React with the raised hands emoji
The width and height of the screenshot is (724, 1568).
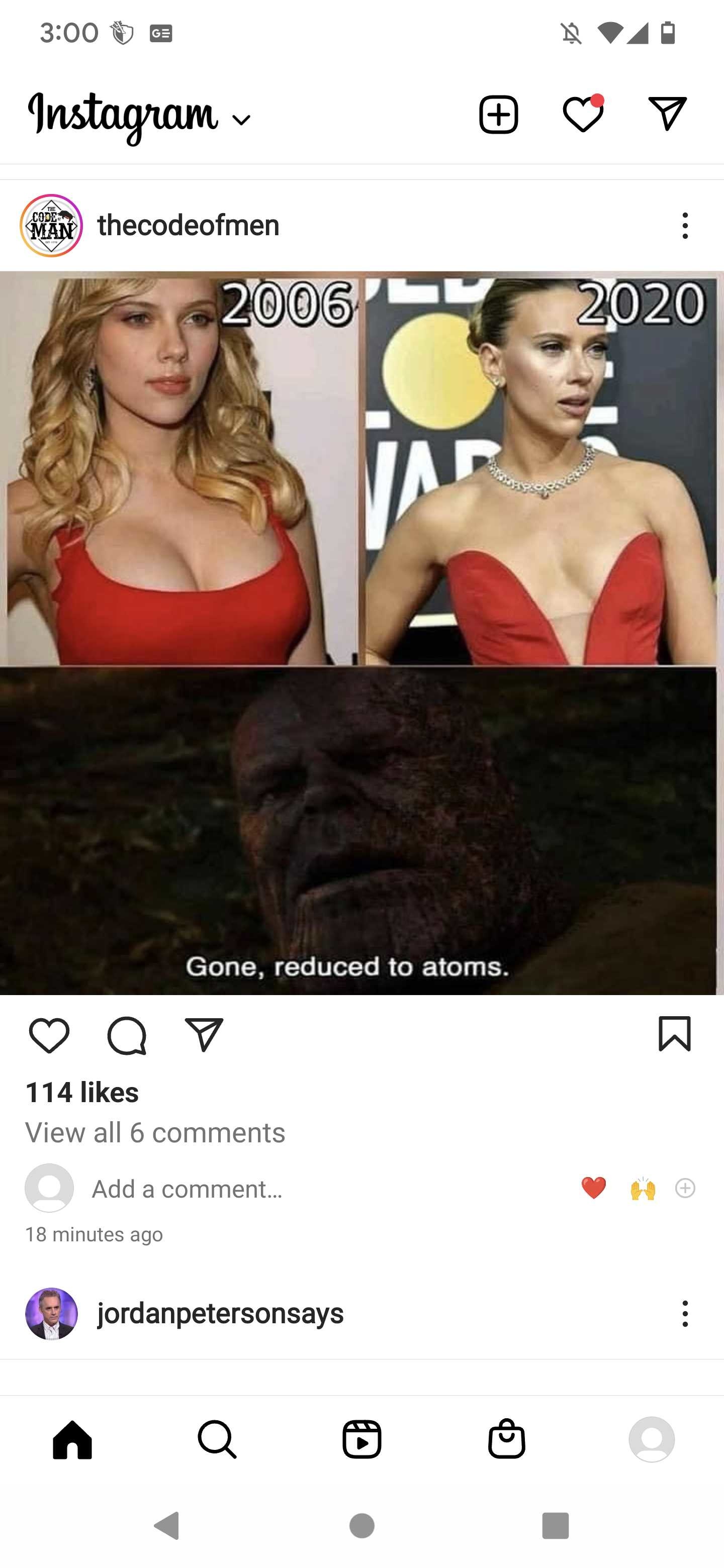[x=643, y=1188]
